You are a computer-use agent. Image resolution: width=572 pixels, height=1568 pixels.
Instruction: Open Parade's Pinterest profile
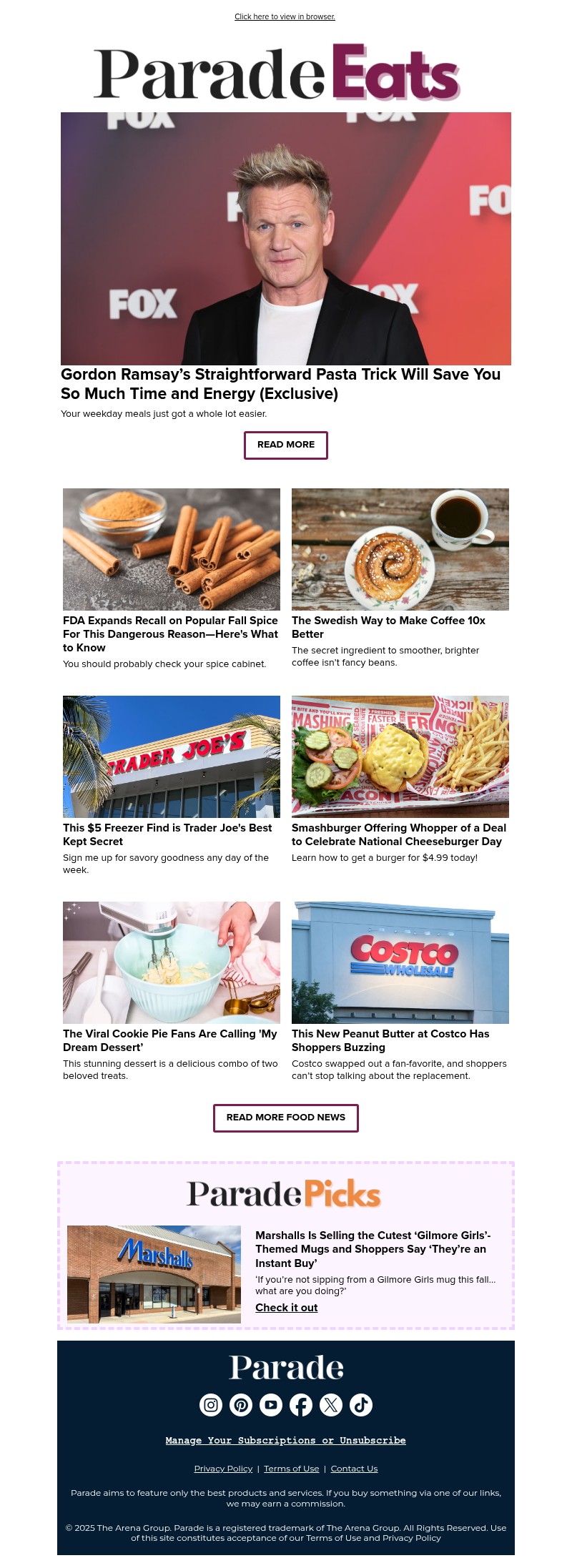point(241,1404)
